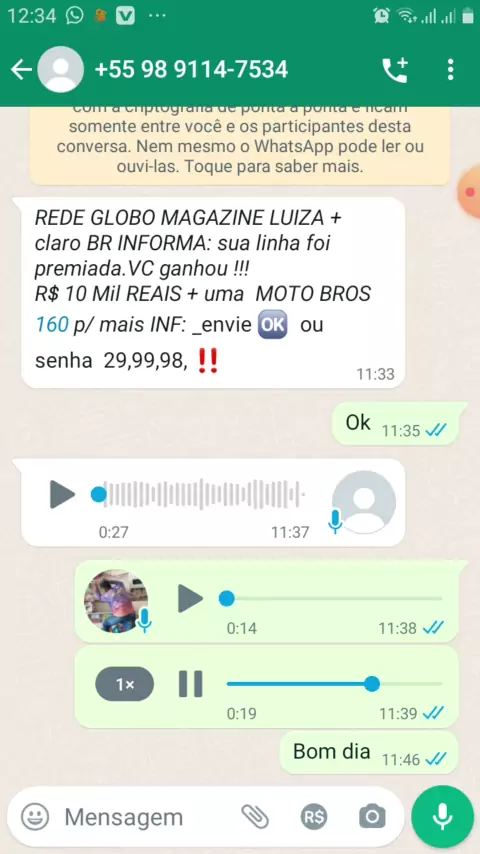Change the 1× playback speed
Viewport: 480px width, 854px height.
click(x=124, y=684)
